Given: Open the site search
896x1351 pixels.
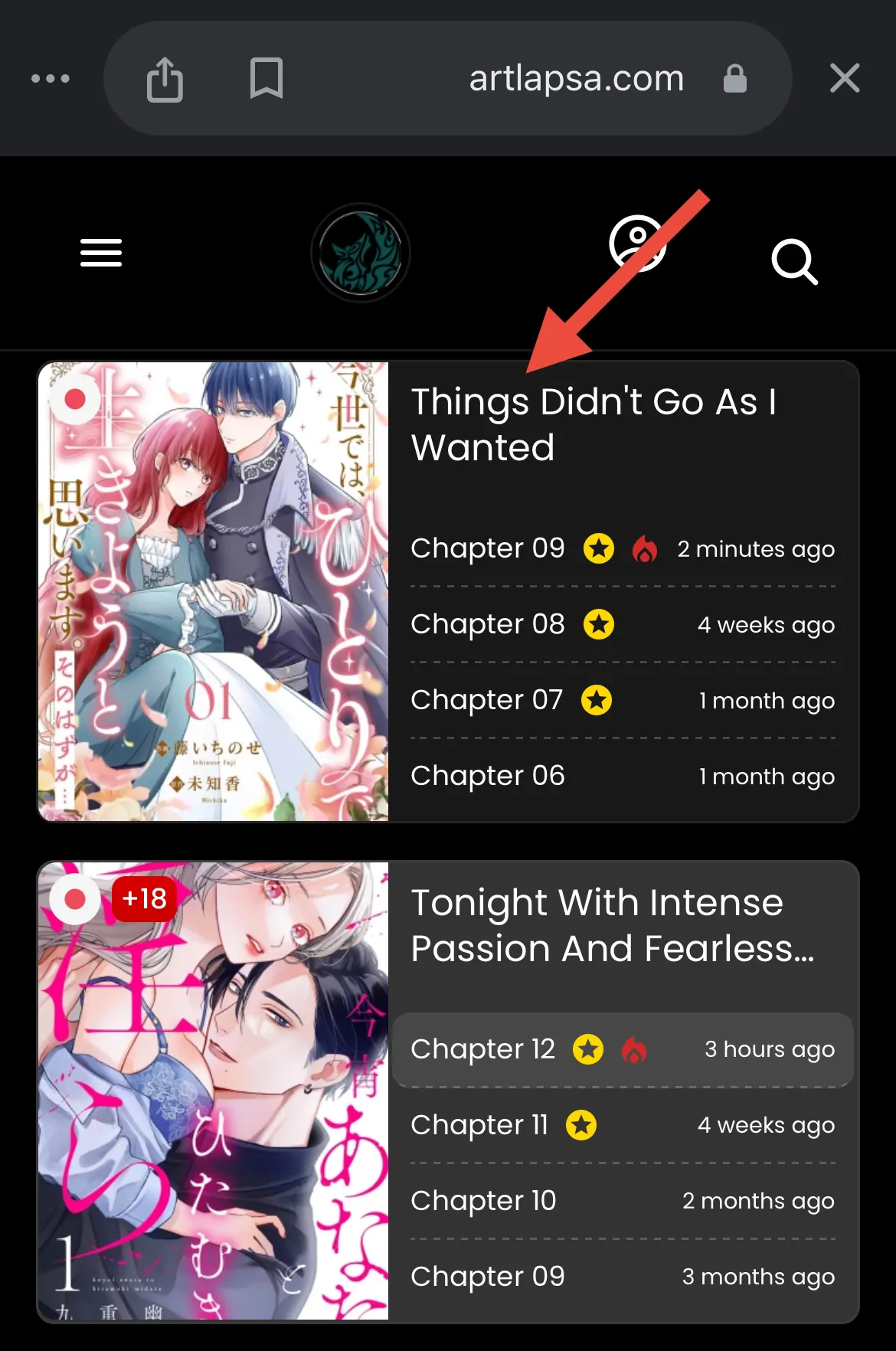Looking at the screenshot, I should click(794, 262).
